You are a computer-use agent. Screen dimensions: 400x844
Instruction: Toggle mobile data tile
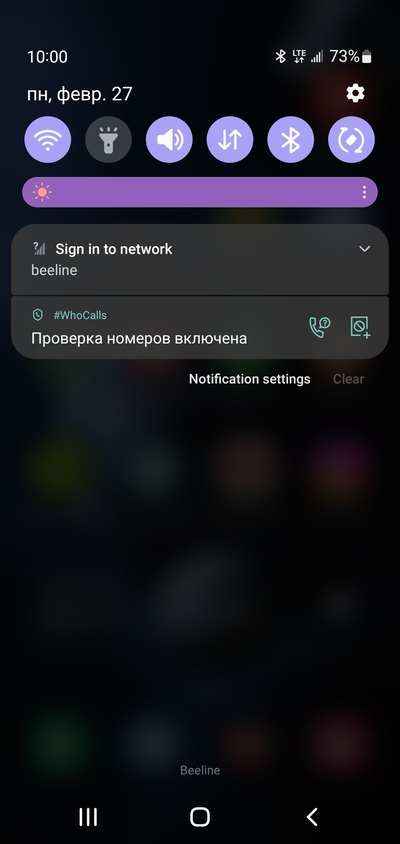pos(230,139)
